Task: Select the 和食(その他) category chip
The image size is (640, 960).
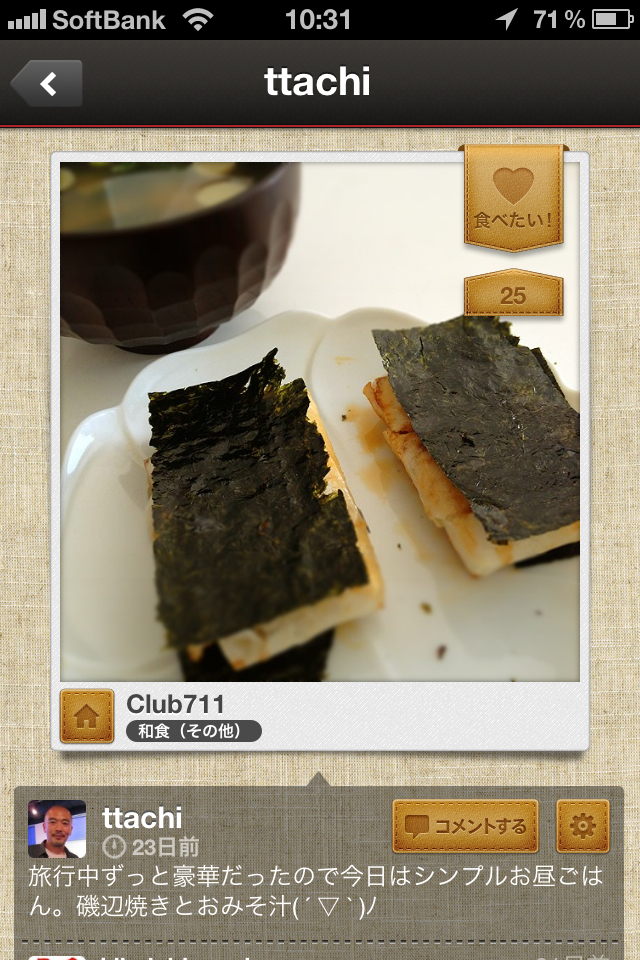Action: [x=194, y=732]
